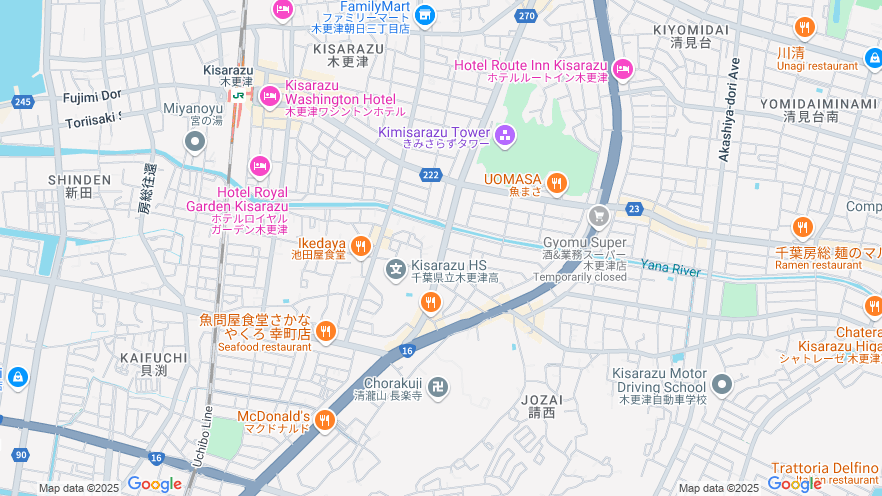Select the FamilyMart convenience store marker
Image resolution: width=882 pixels, height=496 pixels.
click(x=425, y=14)
